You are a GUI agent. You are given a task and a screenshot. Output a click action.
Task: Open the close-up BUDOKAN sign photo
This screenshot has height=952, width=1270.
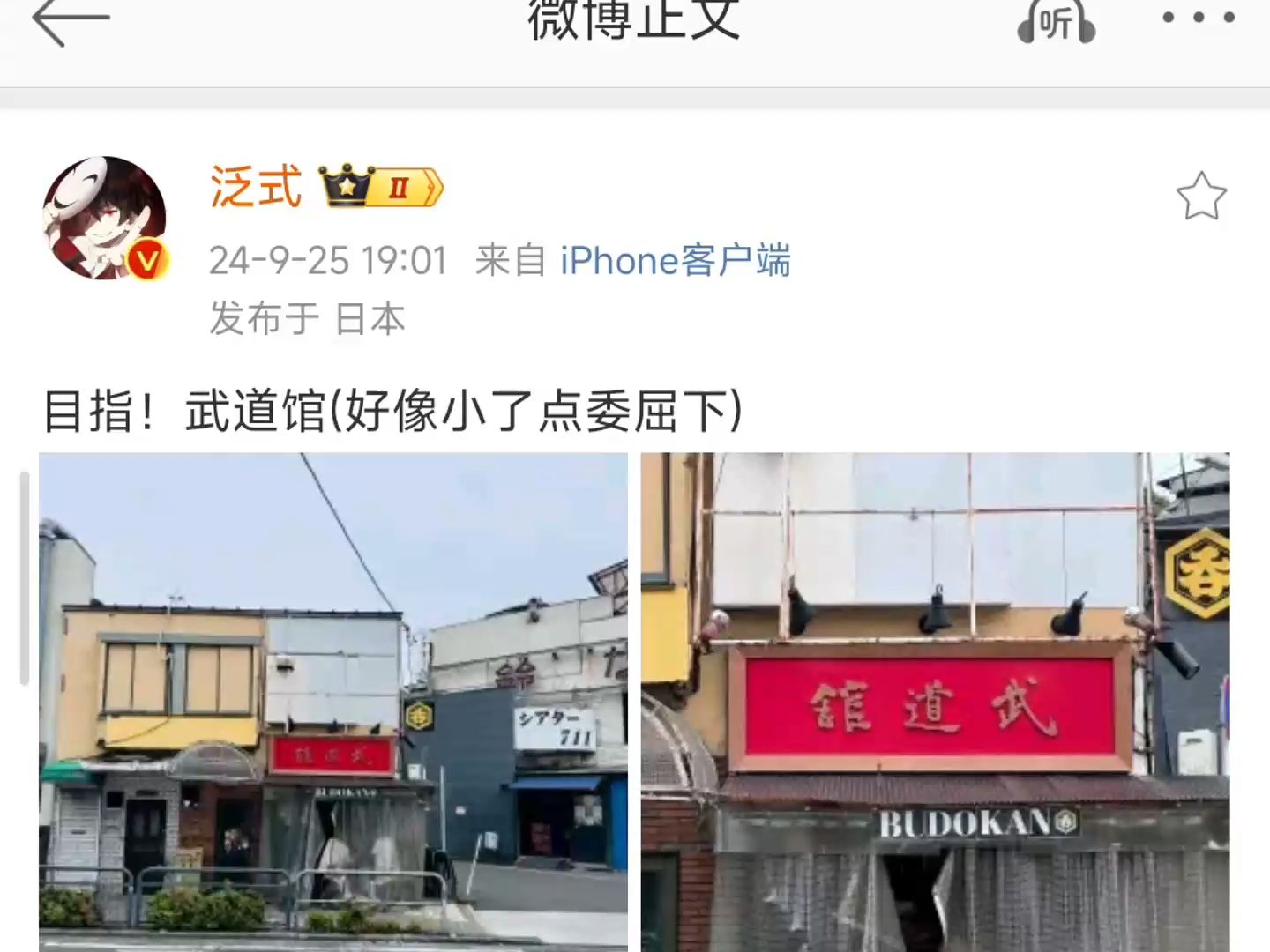(935, 701)
